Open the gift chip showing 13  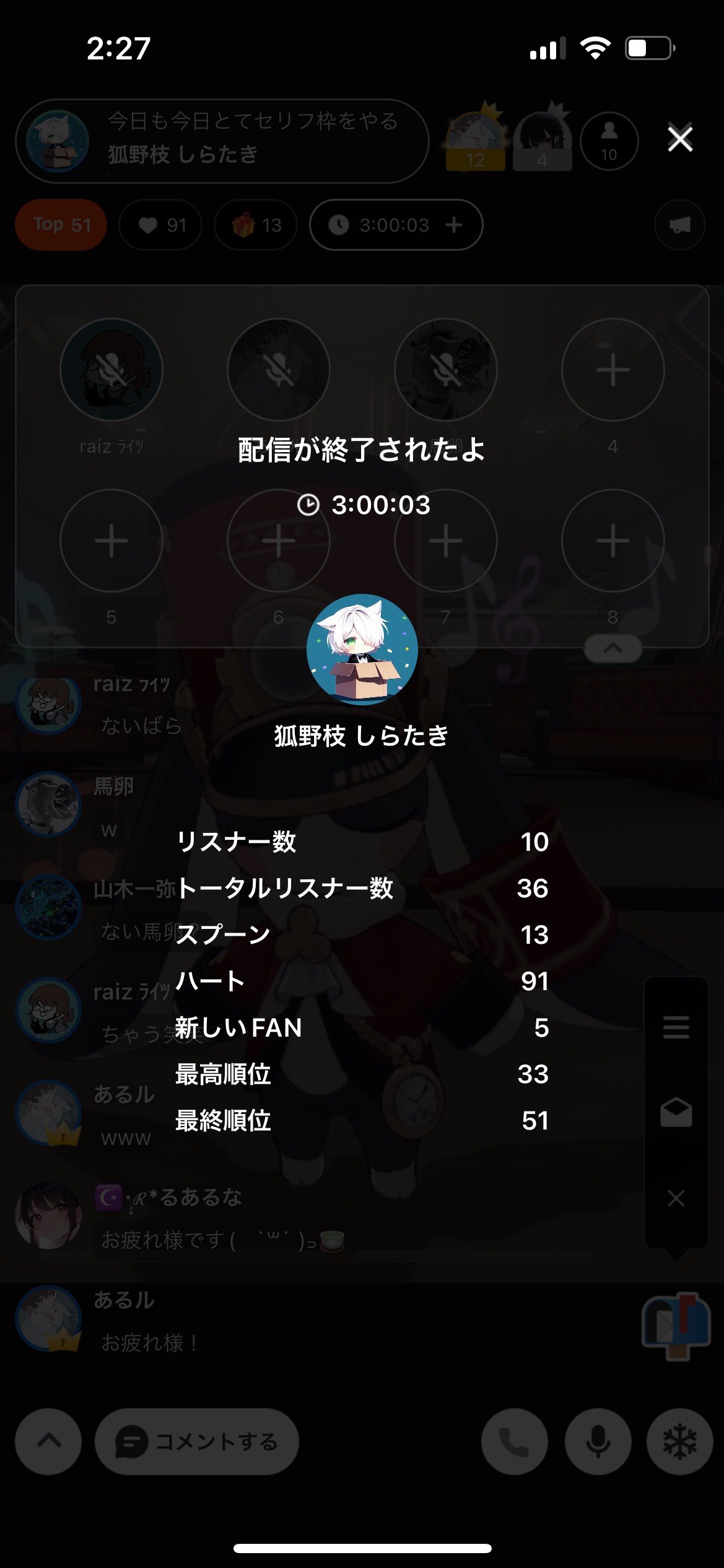click(256, 225)
